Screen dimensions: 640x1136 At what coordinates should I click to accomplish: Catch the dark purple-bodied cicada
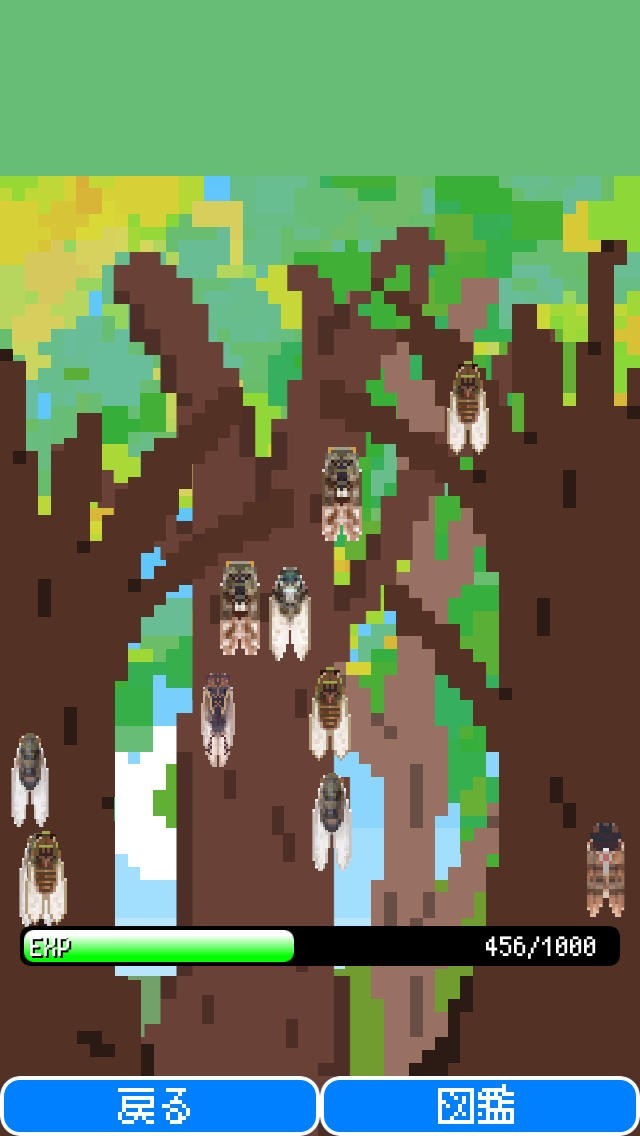217,719
